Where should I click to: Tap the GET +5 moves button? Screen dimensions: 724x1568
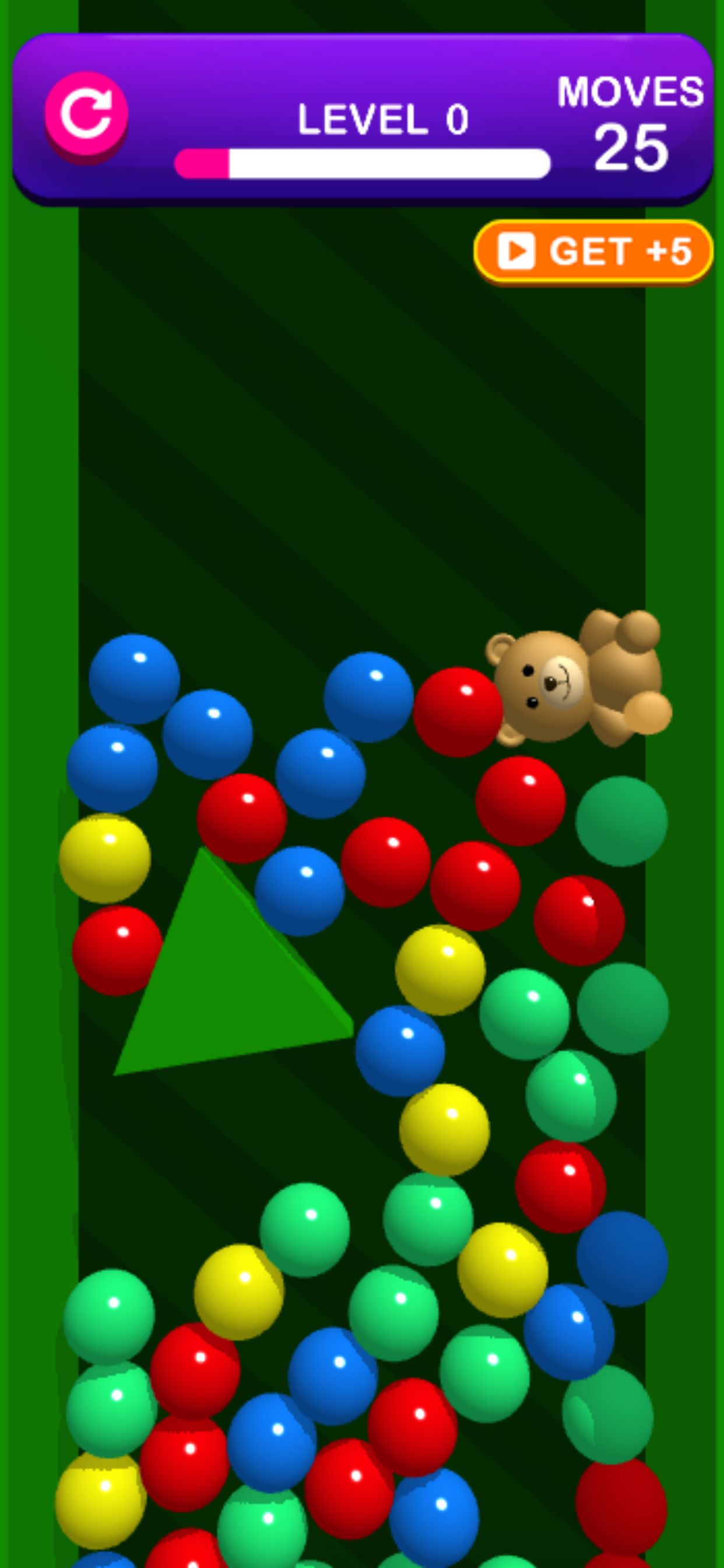pyautogui.click(x=593, y=251)
